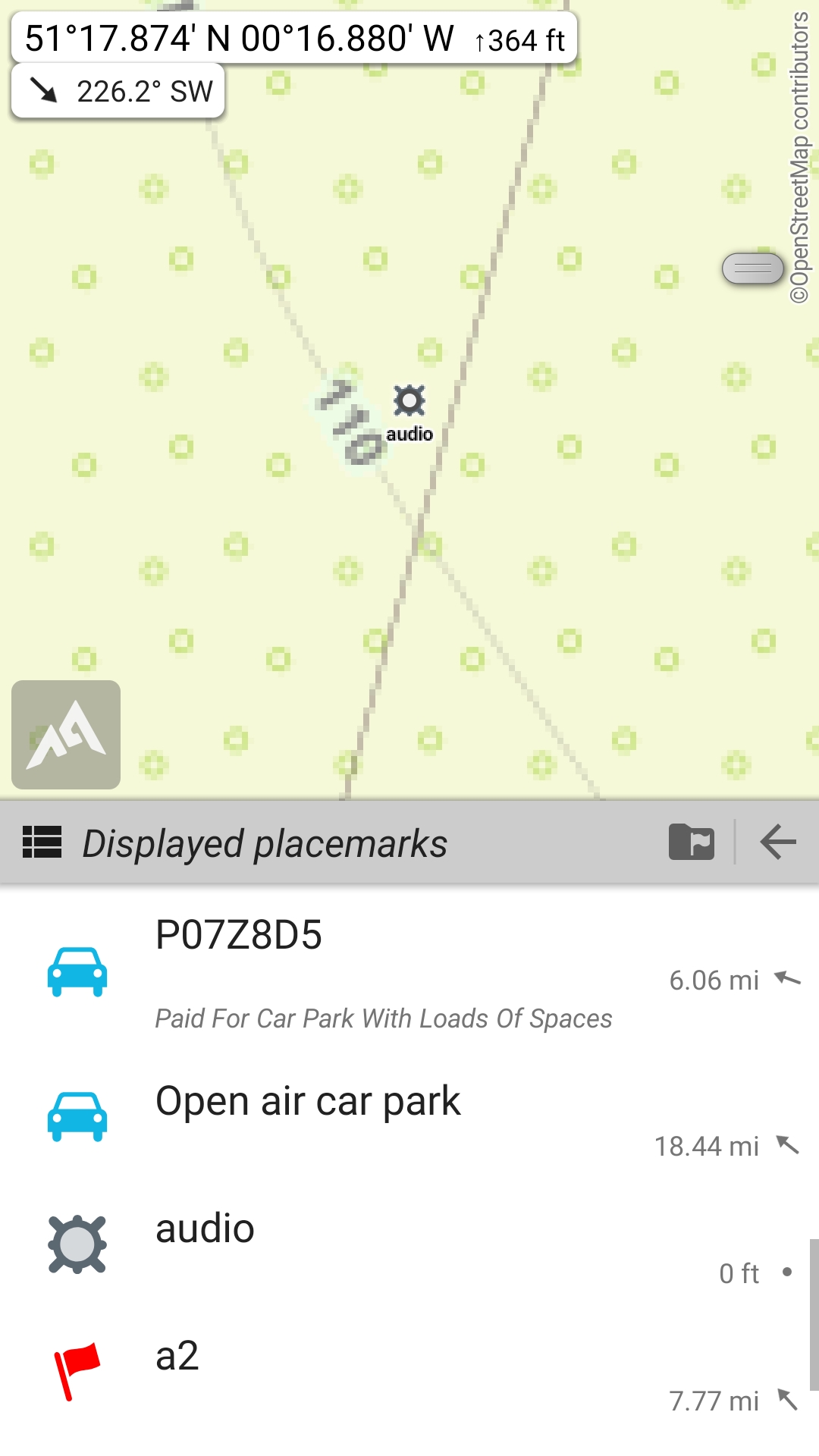Open the placemark folders icon
The height and width of the screenshot is (1456, 819).
pyautogui.click(x=691, y=842)
